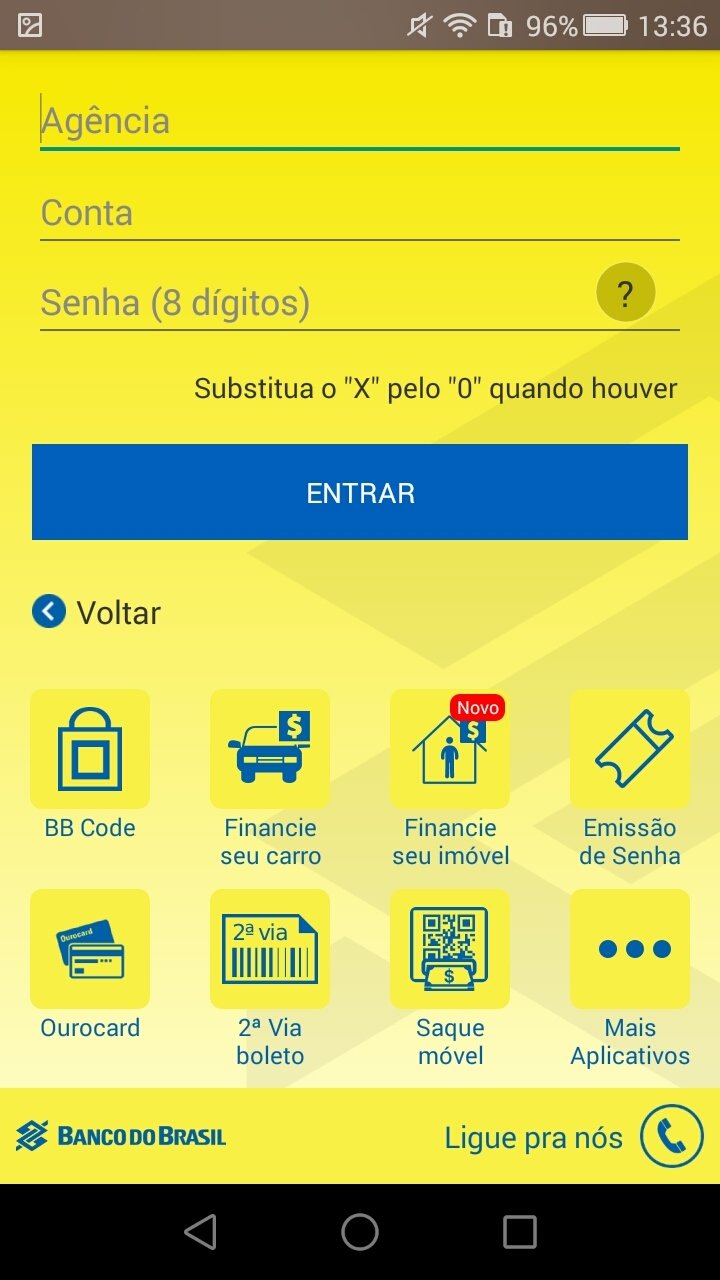Show Mais Aplicativos

pos(630,979)
